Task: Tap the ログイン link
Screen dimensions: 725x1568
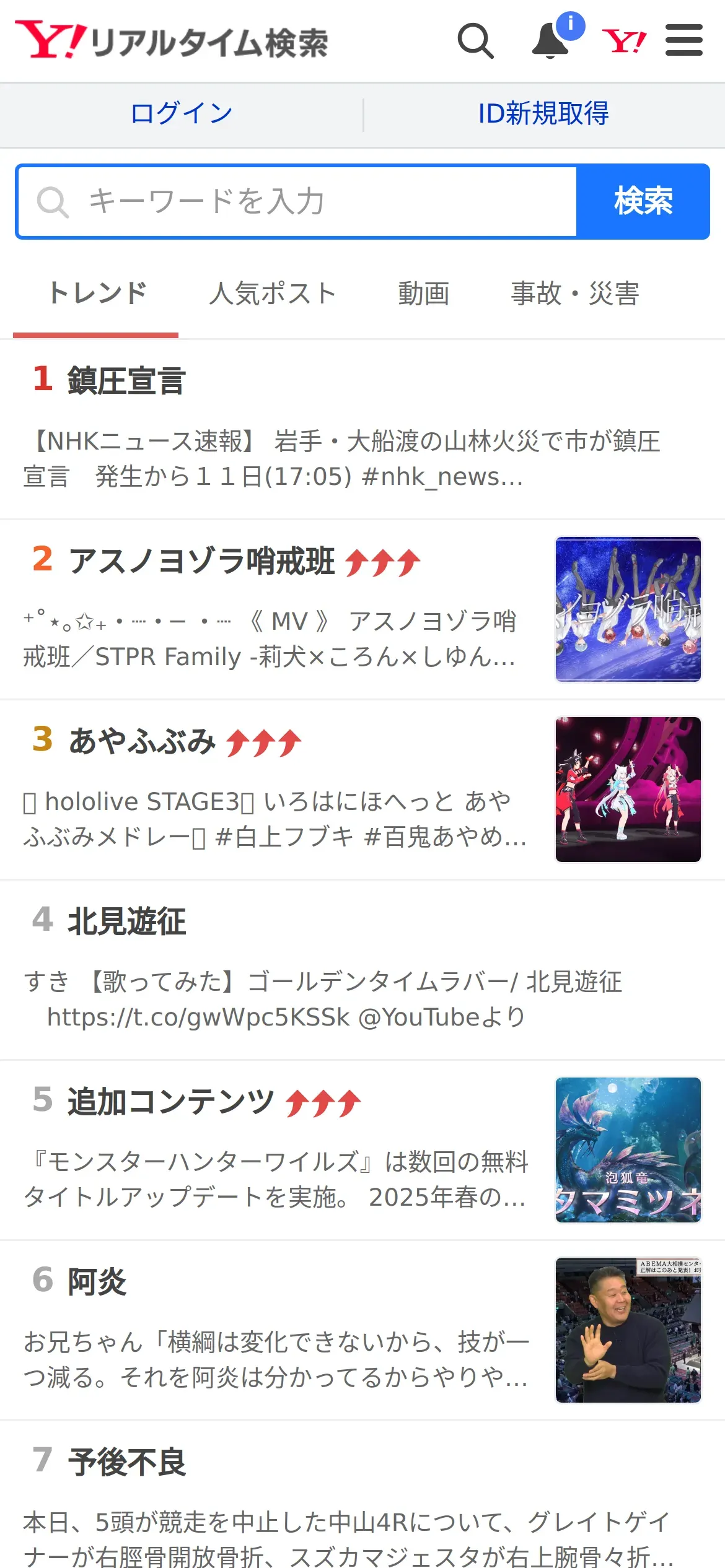Action: coord(182,114)
